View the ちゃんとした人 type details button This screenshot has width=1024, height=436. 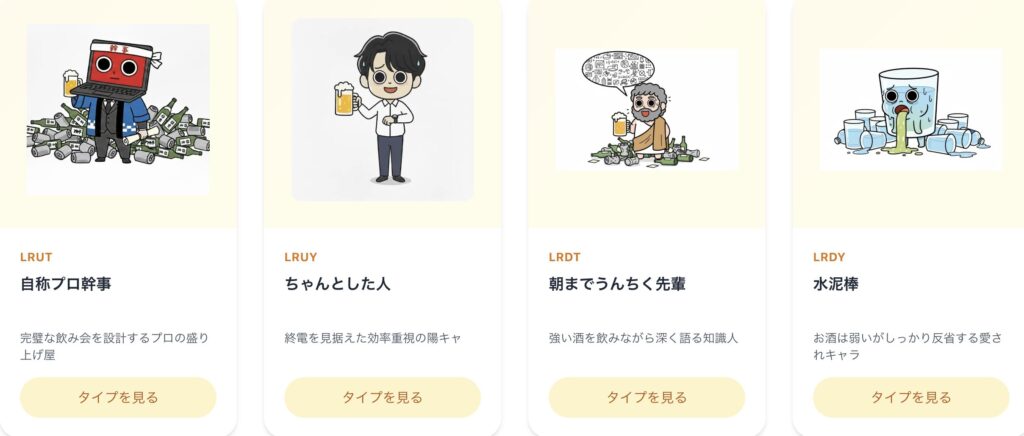pos(382,397)
